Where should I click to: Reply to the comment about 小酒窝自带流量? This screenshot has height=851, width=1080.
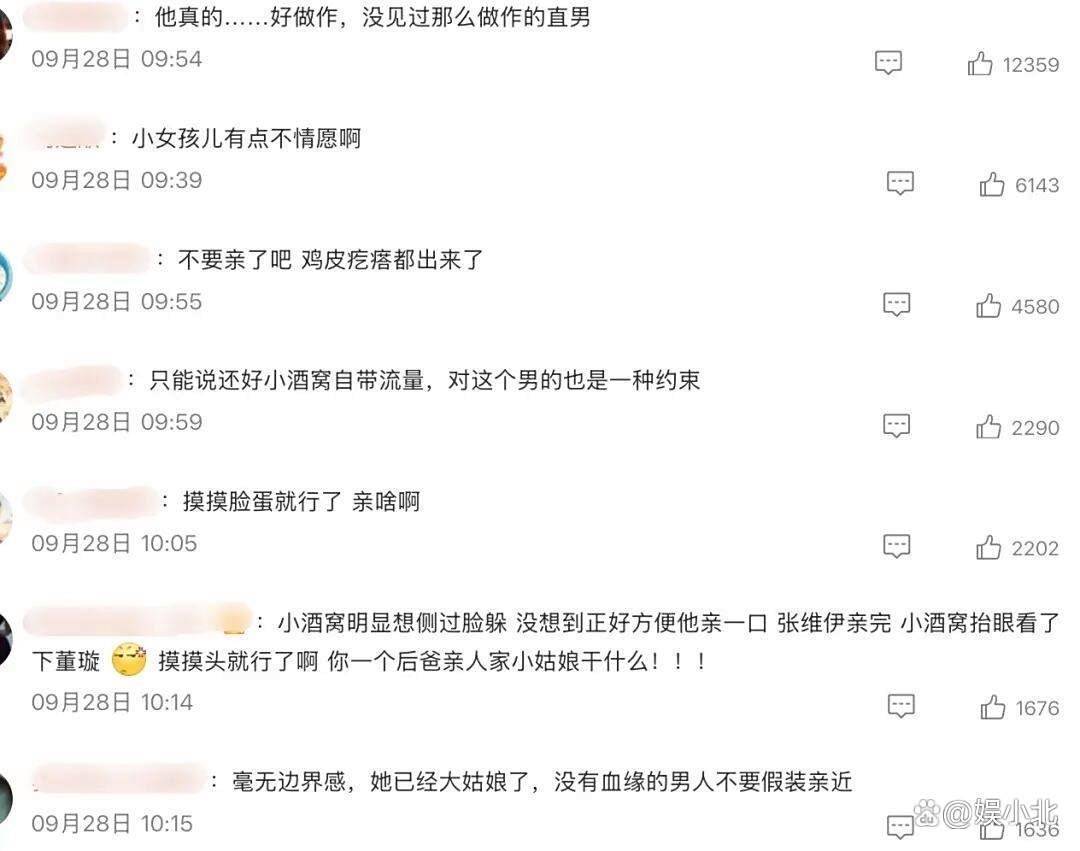tap(896, 426)
